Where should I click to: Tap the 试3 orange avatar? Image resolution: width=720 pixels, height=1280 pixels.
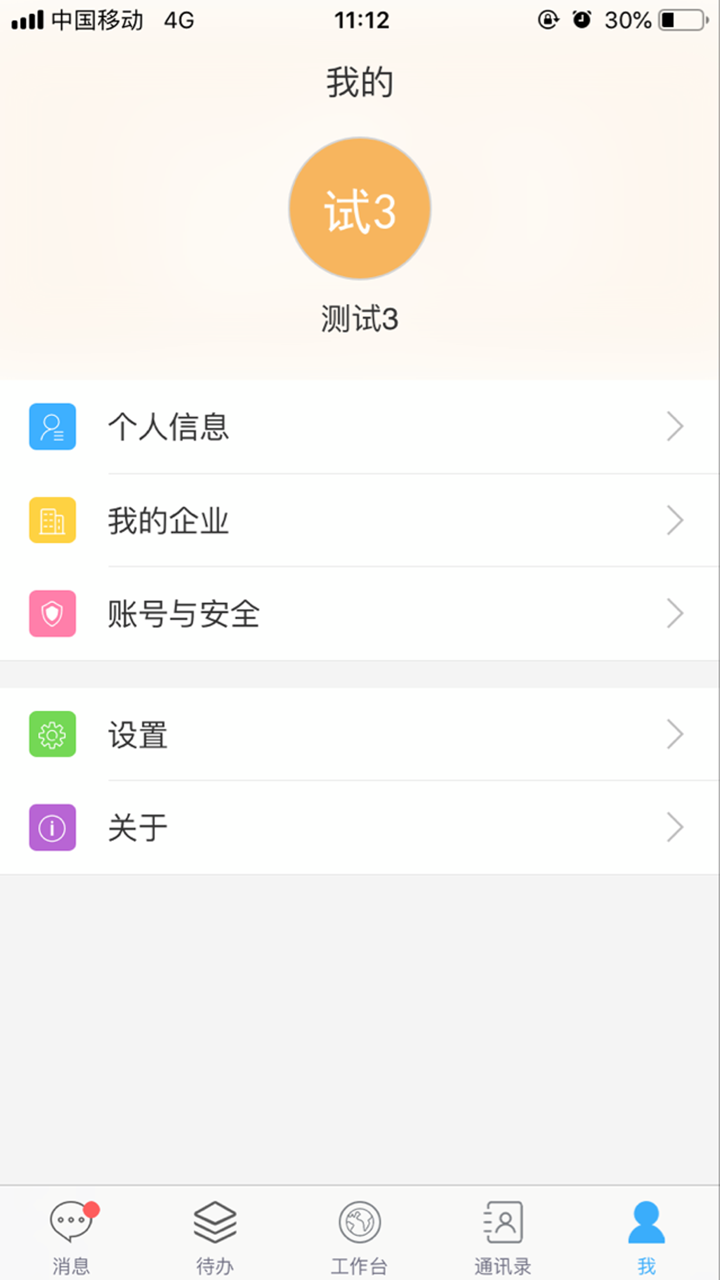pos(360,208)
